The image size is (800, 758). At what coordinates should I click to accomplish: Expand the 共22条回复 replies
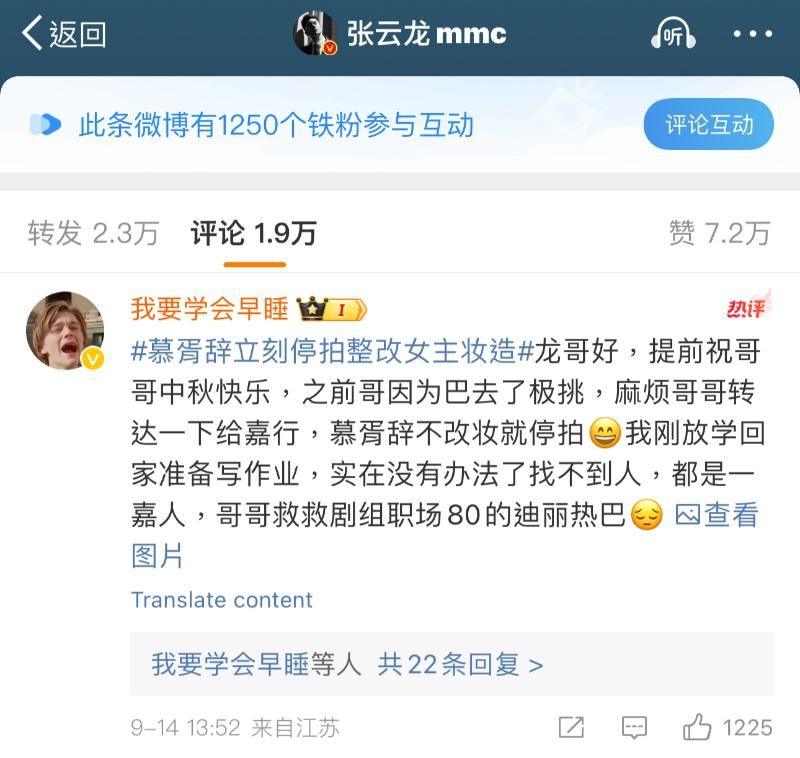[460, 664]
